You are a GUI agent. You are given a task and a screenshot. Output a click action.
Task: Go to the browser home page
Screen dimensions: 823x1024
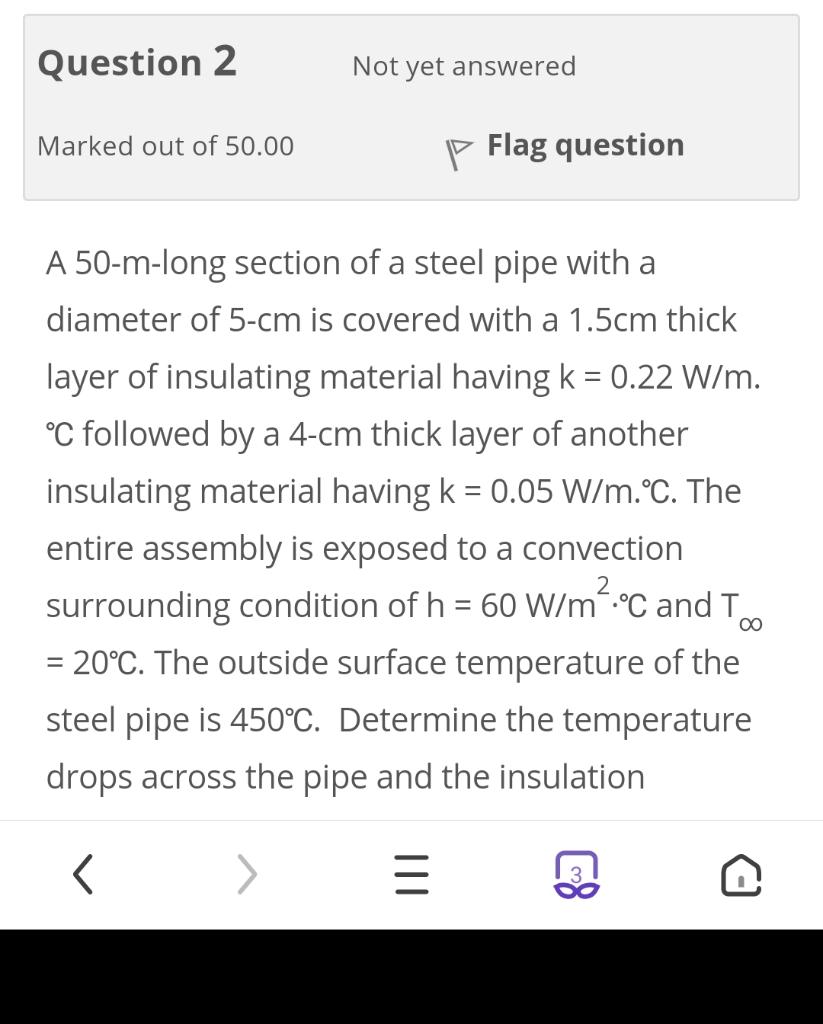[740, 875]
